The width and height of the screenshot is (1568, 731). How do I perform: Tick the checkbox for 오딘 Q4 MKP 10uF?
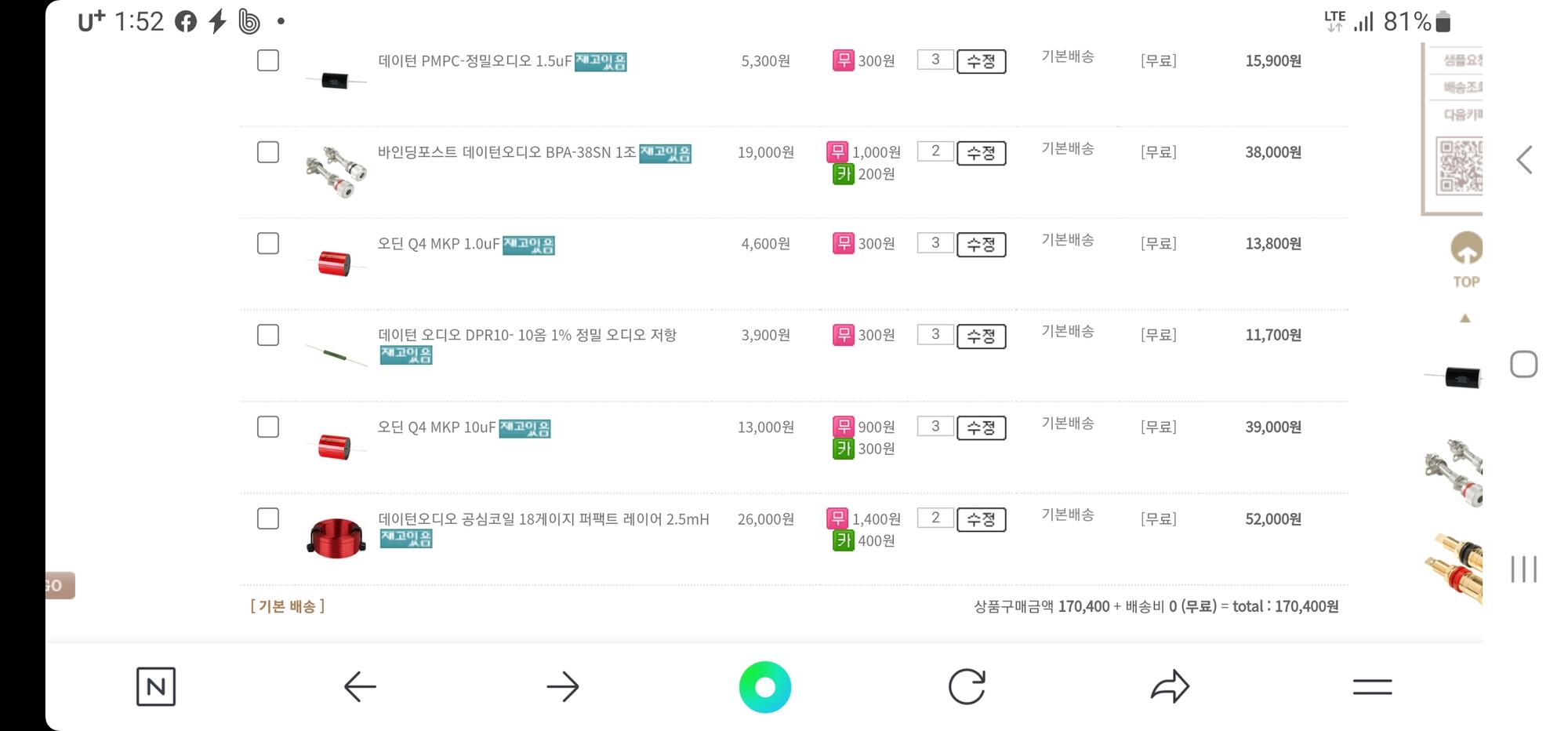[268, 427]
